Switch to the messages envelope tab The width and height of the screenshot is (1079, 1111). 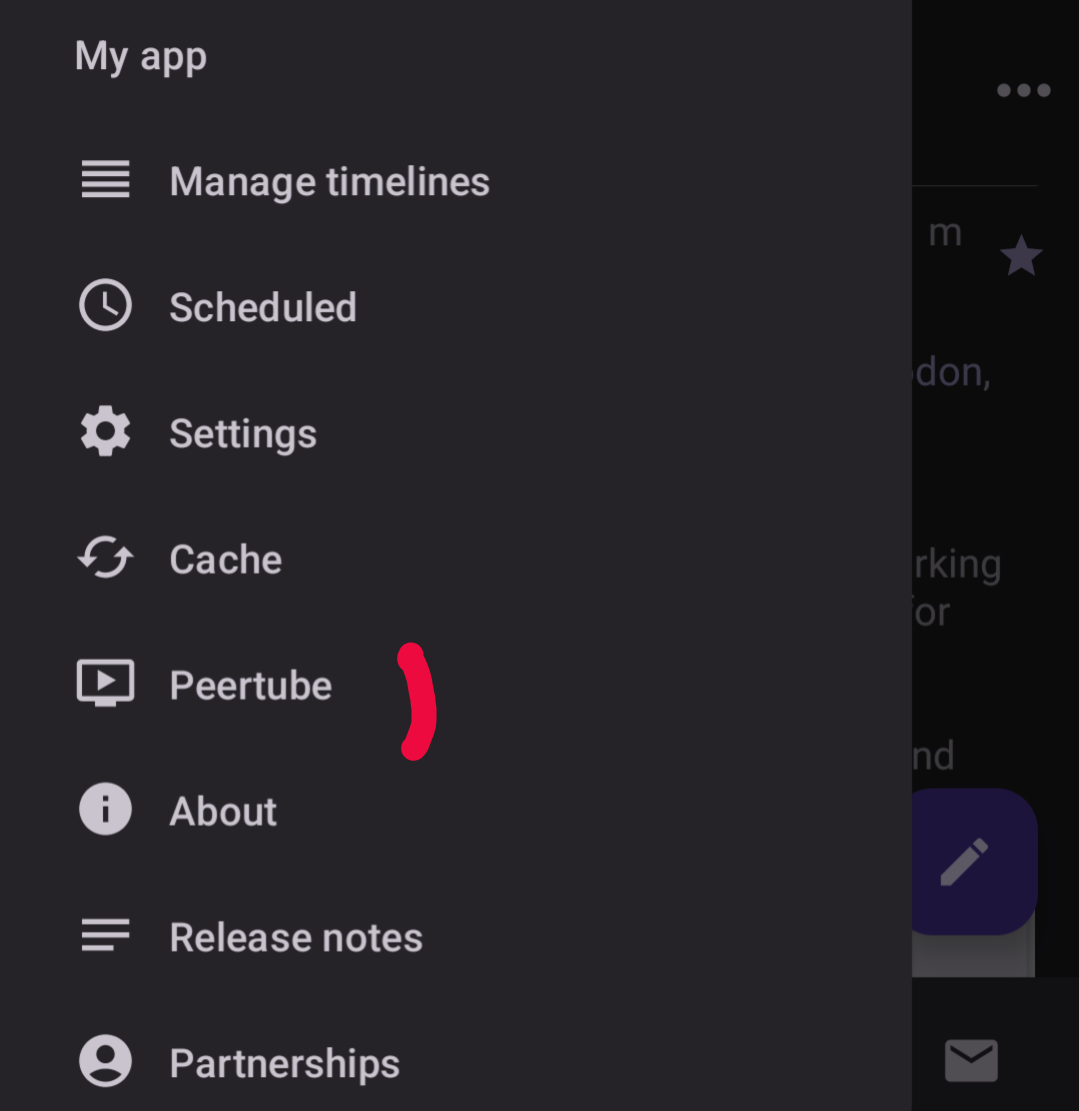tap(971, 1060)
